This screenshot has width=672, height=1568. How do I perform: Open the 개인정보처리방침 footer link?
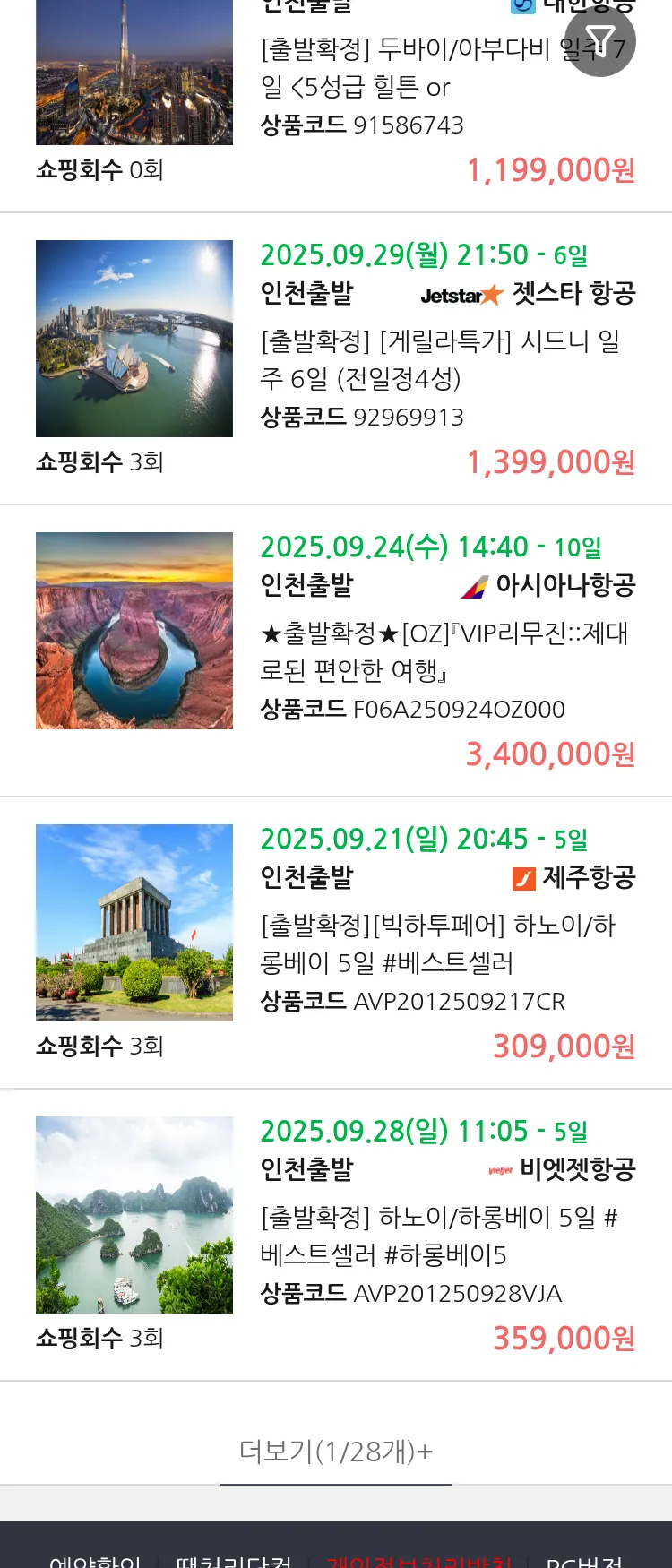click(x=418, y=1559)
